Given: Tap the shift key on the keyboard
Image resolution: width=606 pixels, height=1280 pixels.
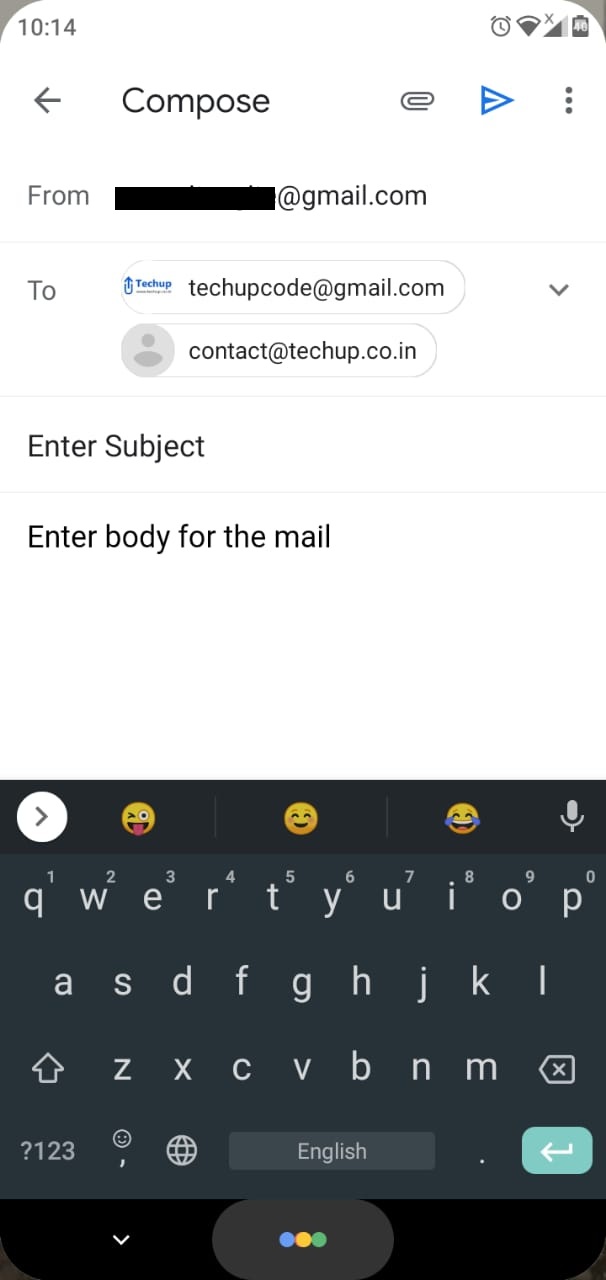Looking at the screenshot, I should pyautogui.click(x=48, y=1070).
